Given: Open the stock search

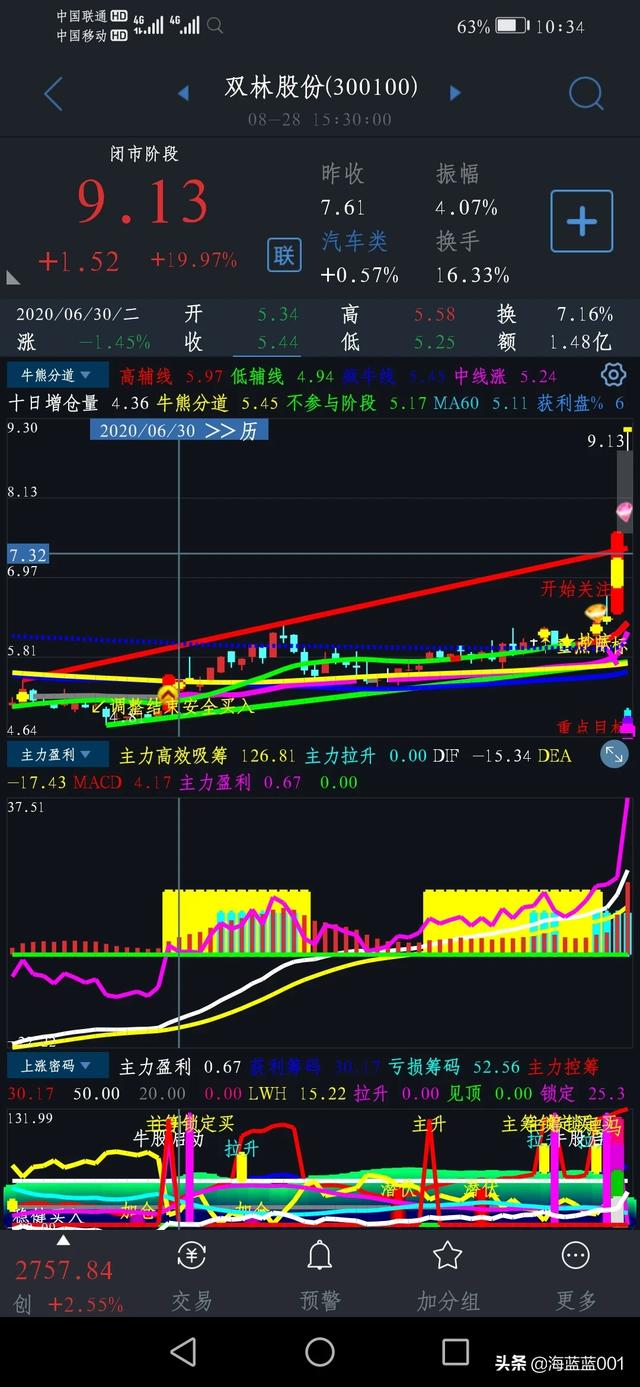Looking at the screenshot, I should tap(587, 94).
